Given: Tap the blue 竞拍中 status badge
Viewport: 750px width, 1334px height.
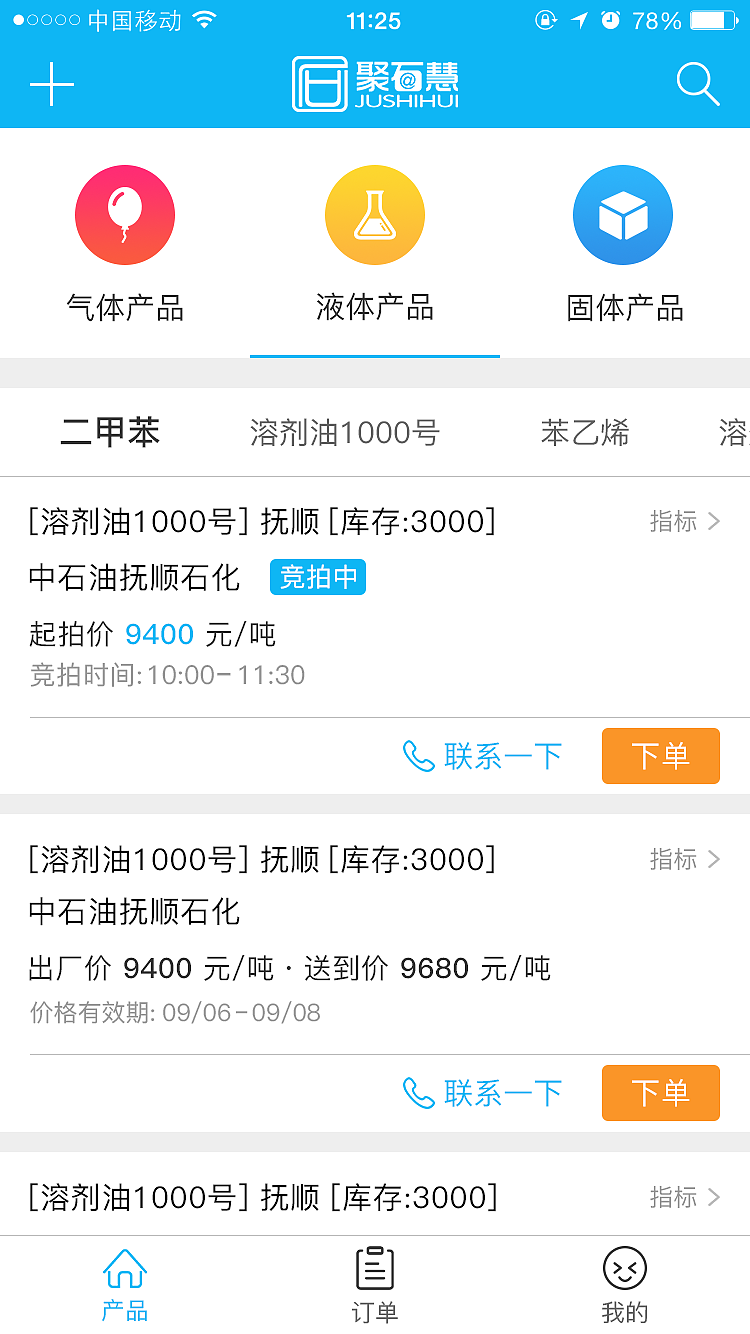Looking at the screenshot, I should [317, 577].
